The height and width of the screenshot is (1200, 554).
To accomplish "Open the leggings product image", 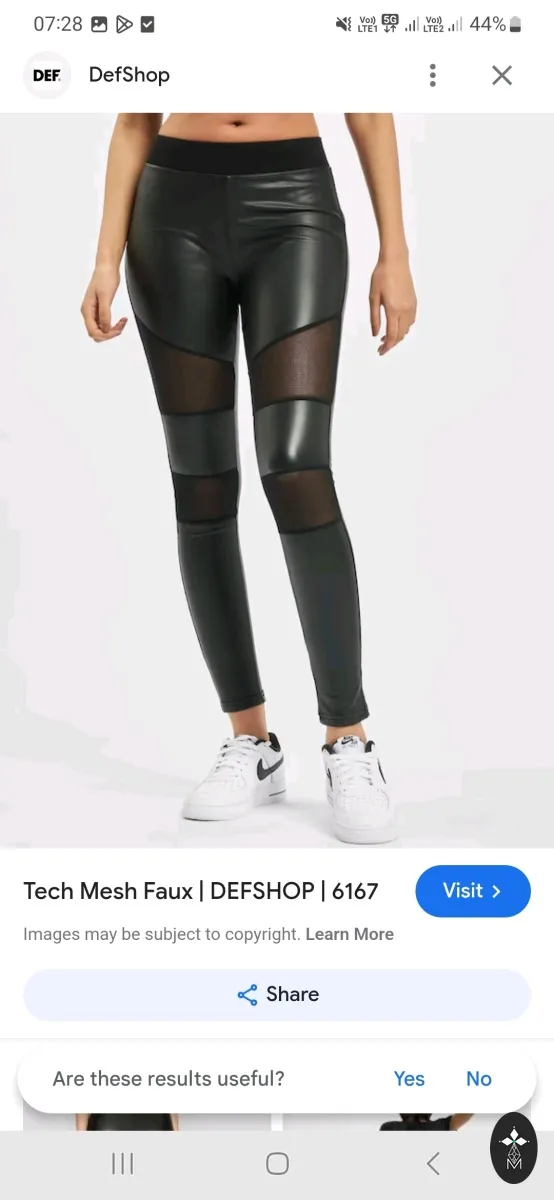I will (x=277, y=480).
